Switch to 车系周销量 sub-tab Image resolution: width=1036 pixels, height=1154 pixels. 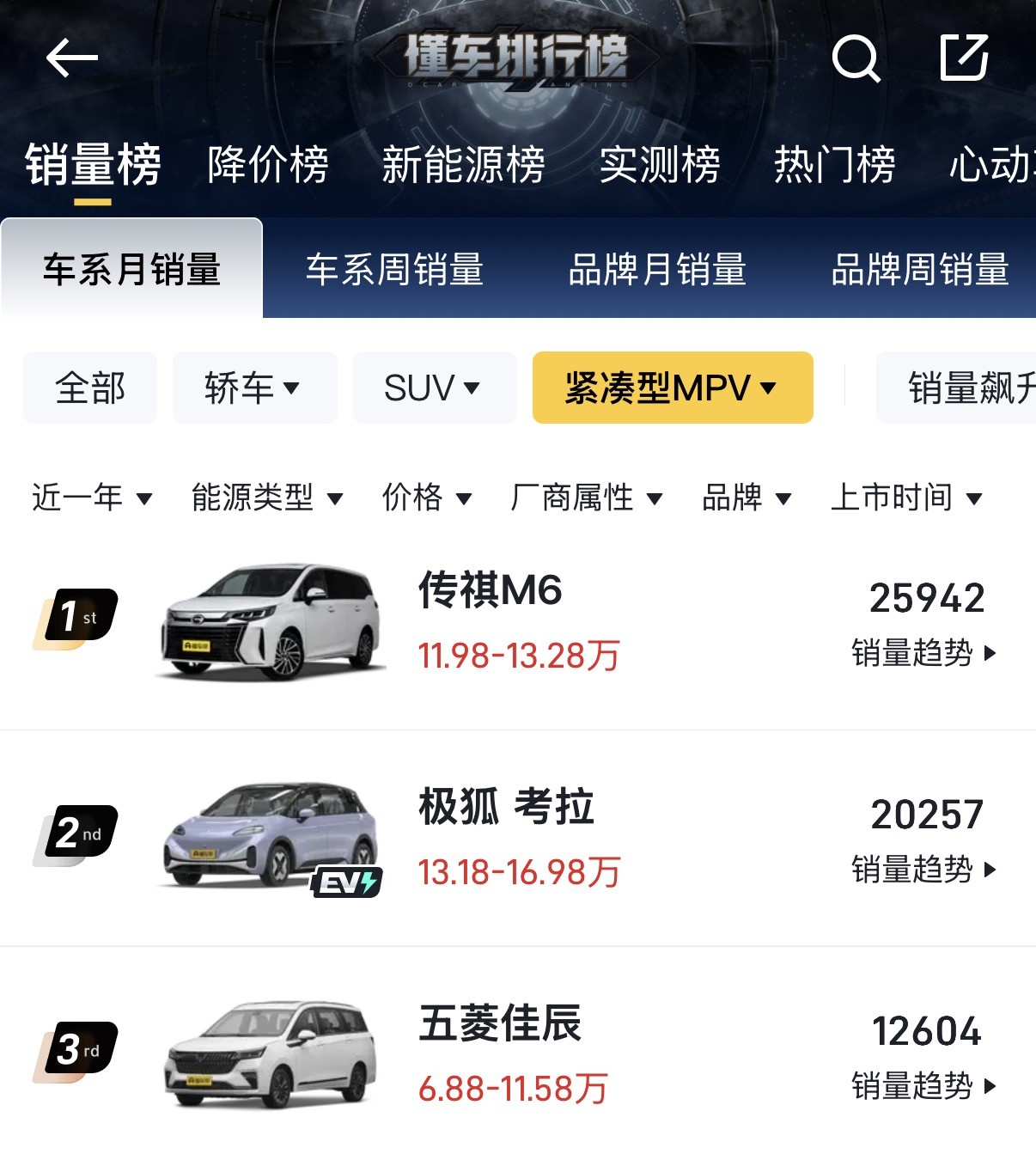[x=394, y=270]
